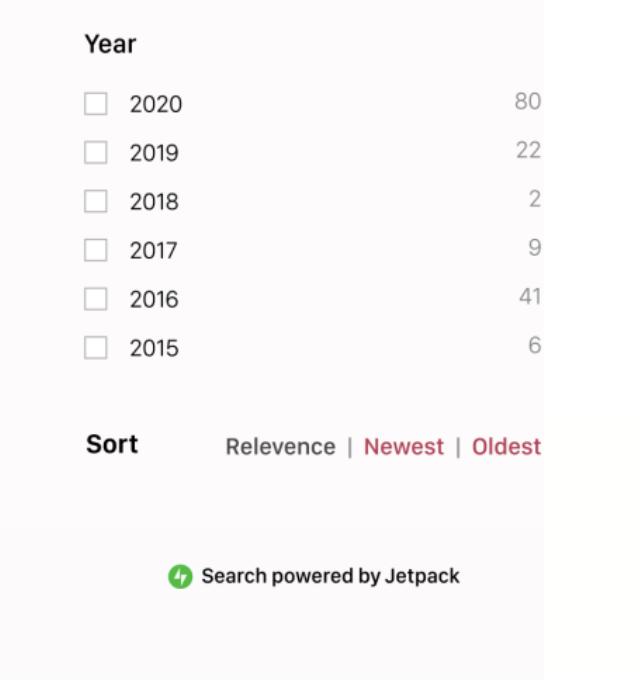Tick the 2016 year checkbox
Image resolution: width=636 pixels, height=680 pixels.
pos(96,299)
